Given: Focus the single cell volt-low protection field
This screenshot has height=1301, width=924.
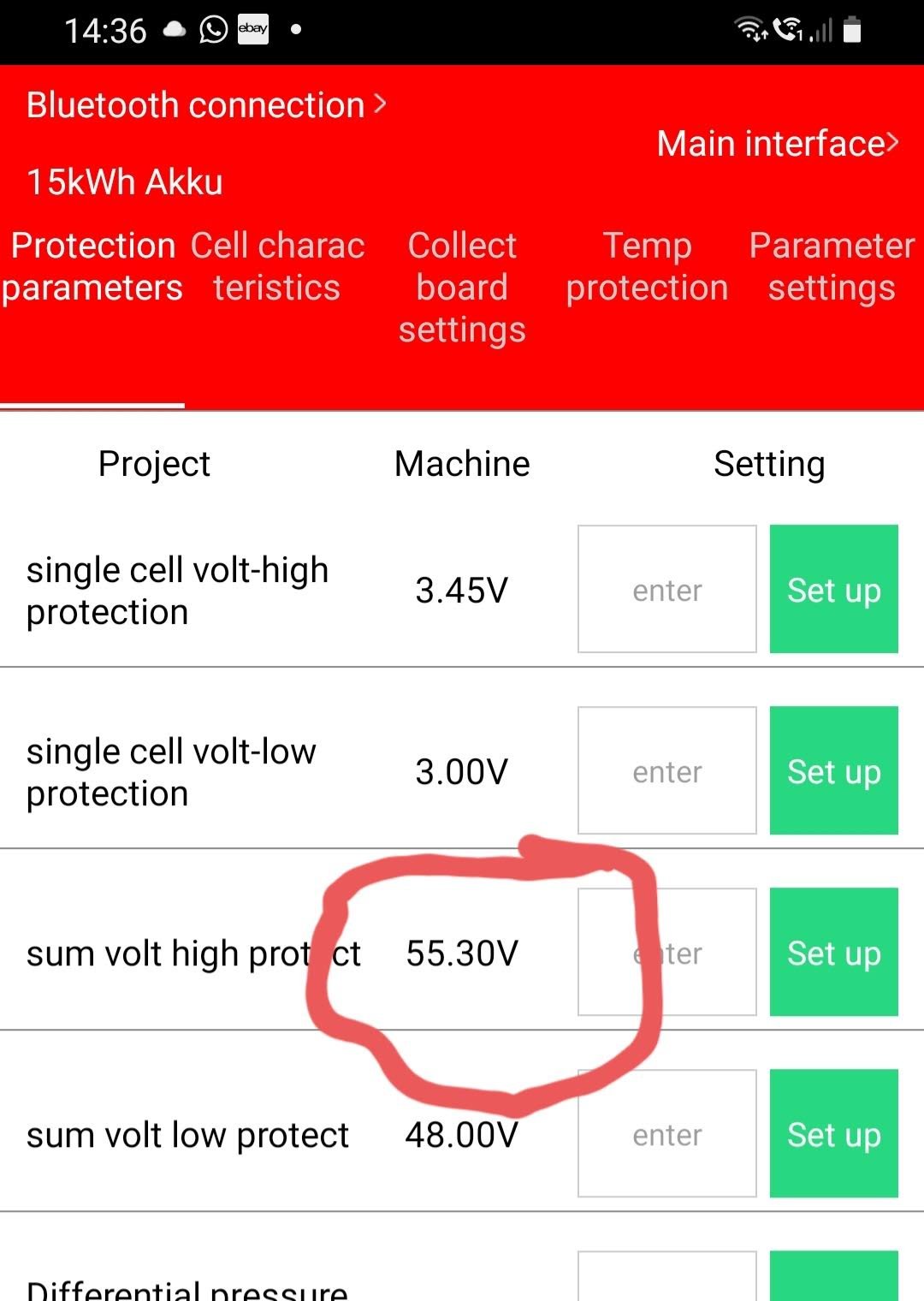Looking at the screenshot, I should (666, 770).
